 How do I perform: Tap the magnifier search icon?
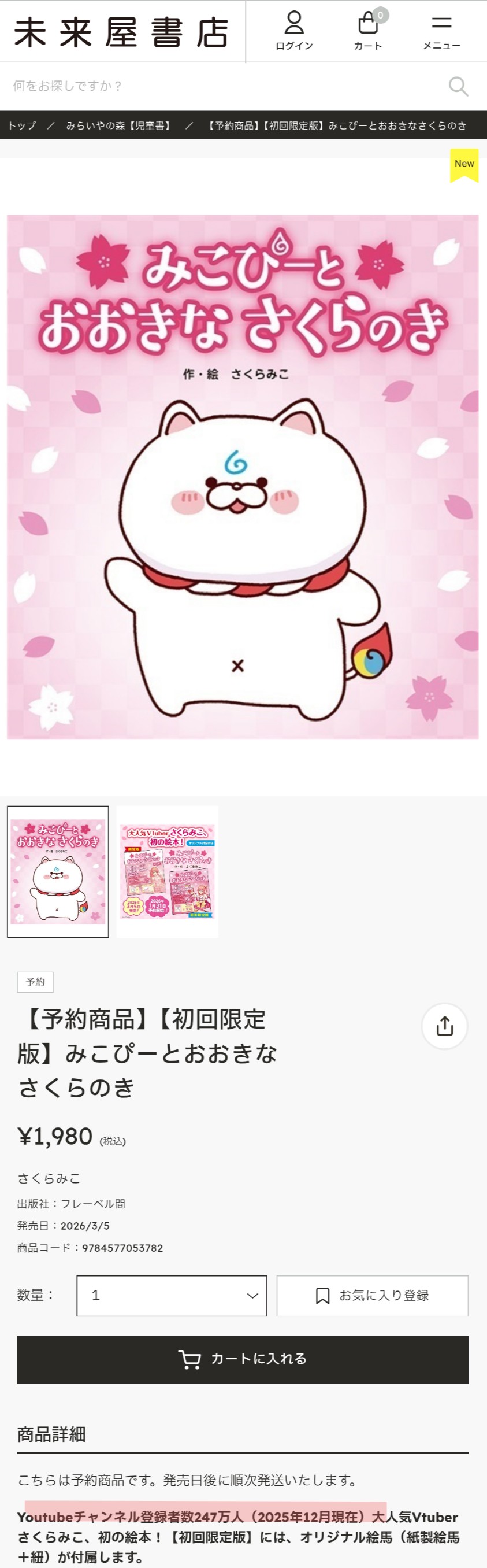[x=459, y=86]
